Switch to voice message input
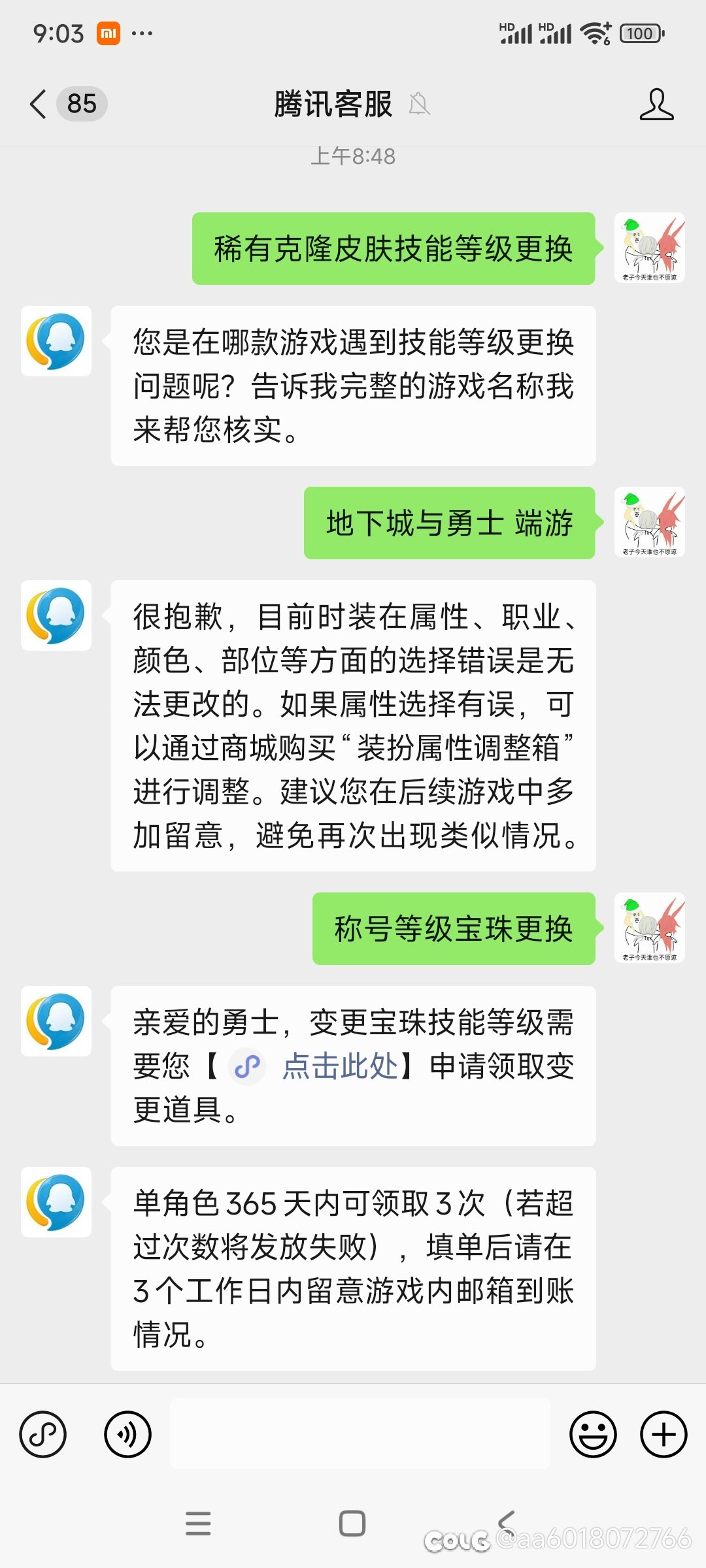 (128, 1435)
